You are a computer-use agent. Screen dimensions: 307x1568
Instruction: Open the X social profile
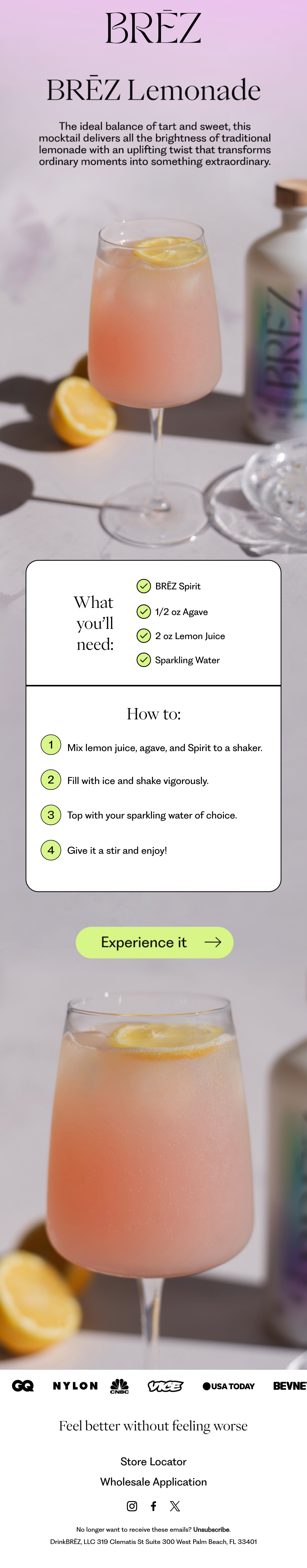(175, 1506)
